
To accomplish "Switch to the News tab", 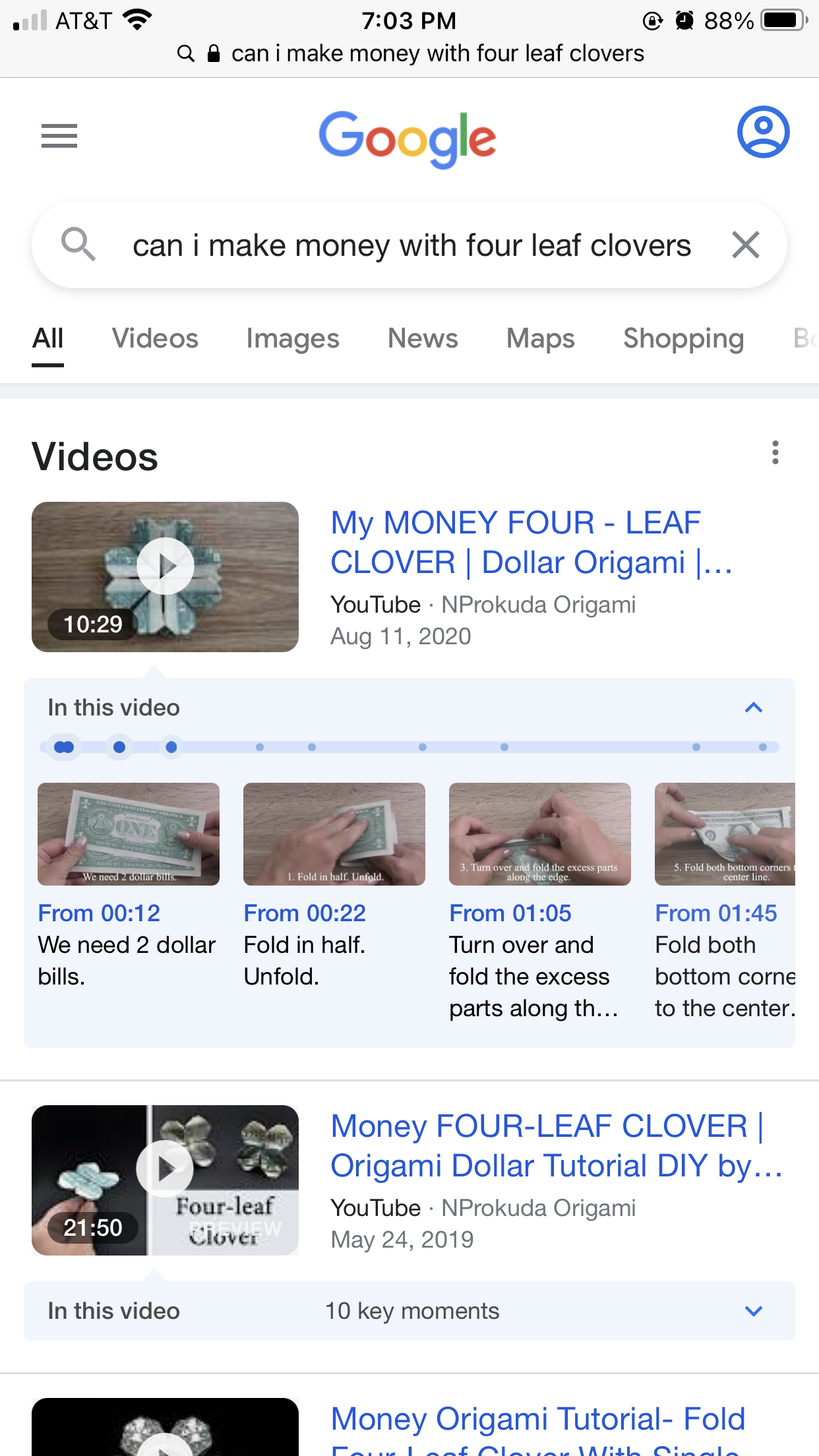I will tap(423, 339).
